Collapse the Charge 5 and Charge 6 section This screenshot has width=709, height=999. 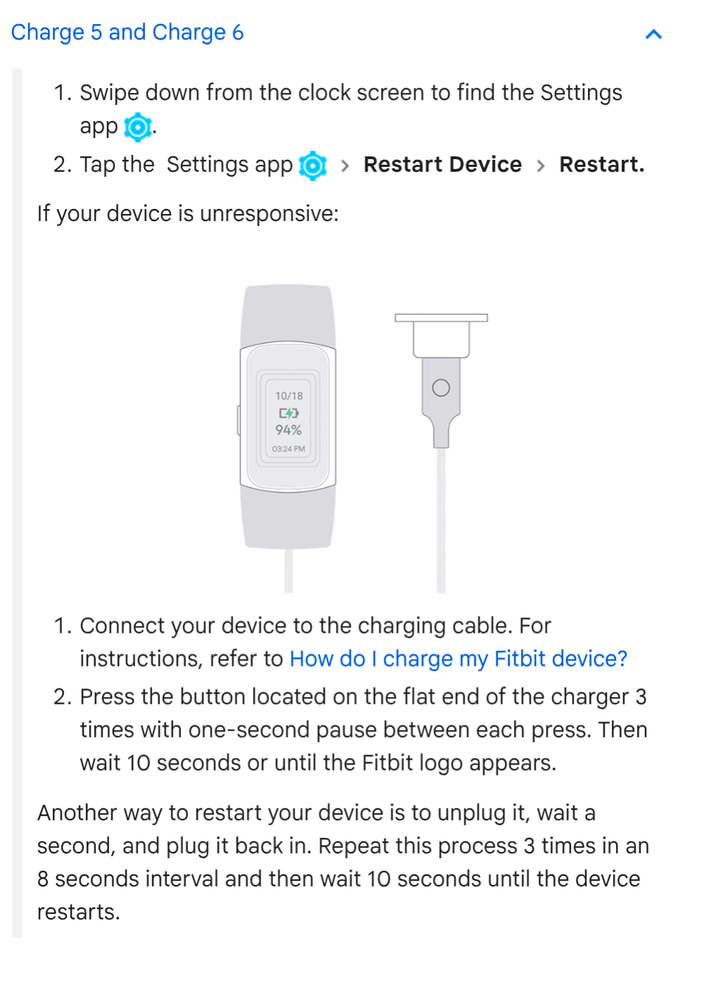[654, 34]
